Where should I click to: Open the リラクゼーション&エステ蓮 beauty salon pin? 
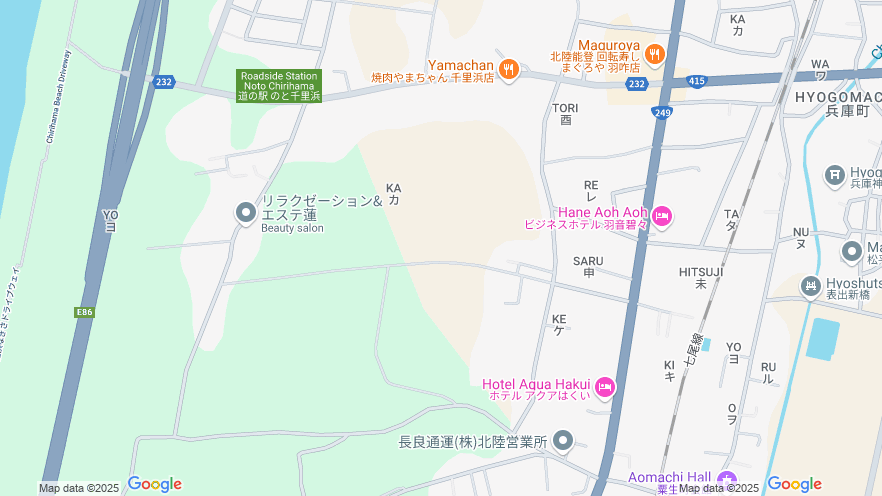pyautogui.click(x=245, y=212)
